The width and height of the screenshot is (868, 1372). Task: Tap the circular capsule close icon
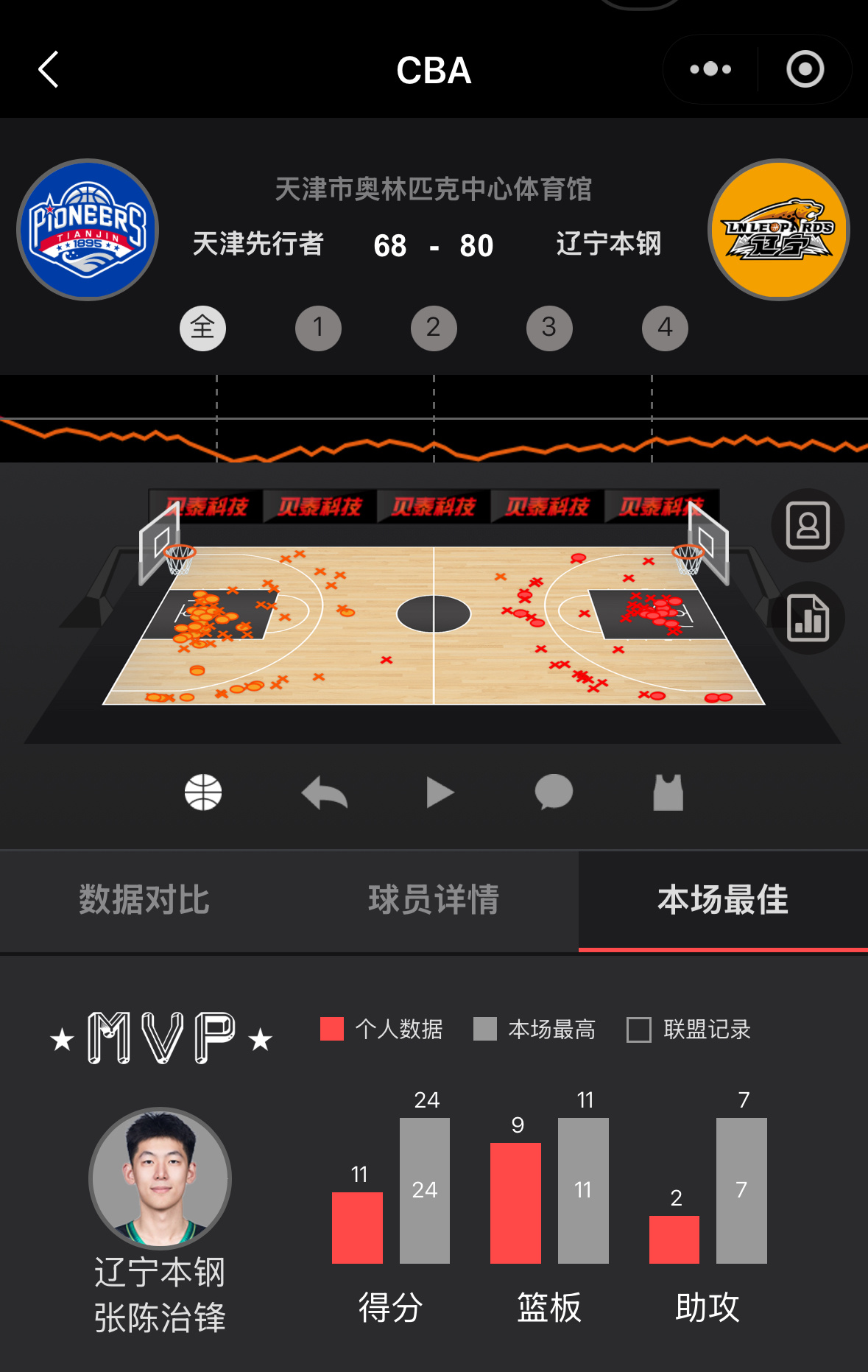point(805,68)
